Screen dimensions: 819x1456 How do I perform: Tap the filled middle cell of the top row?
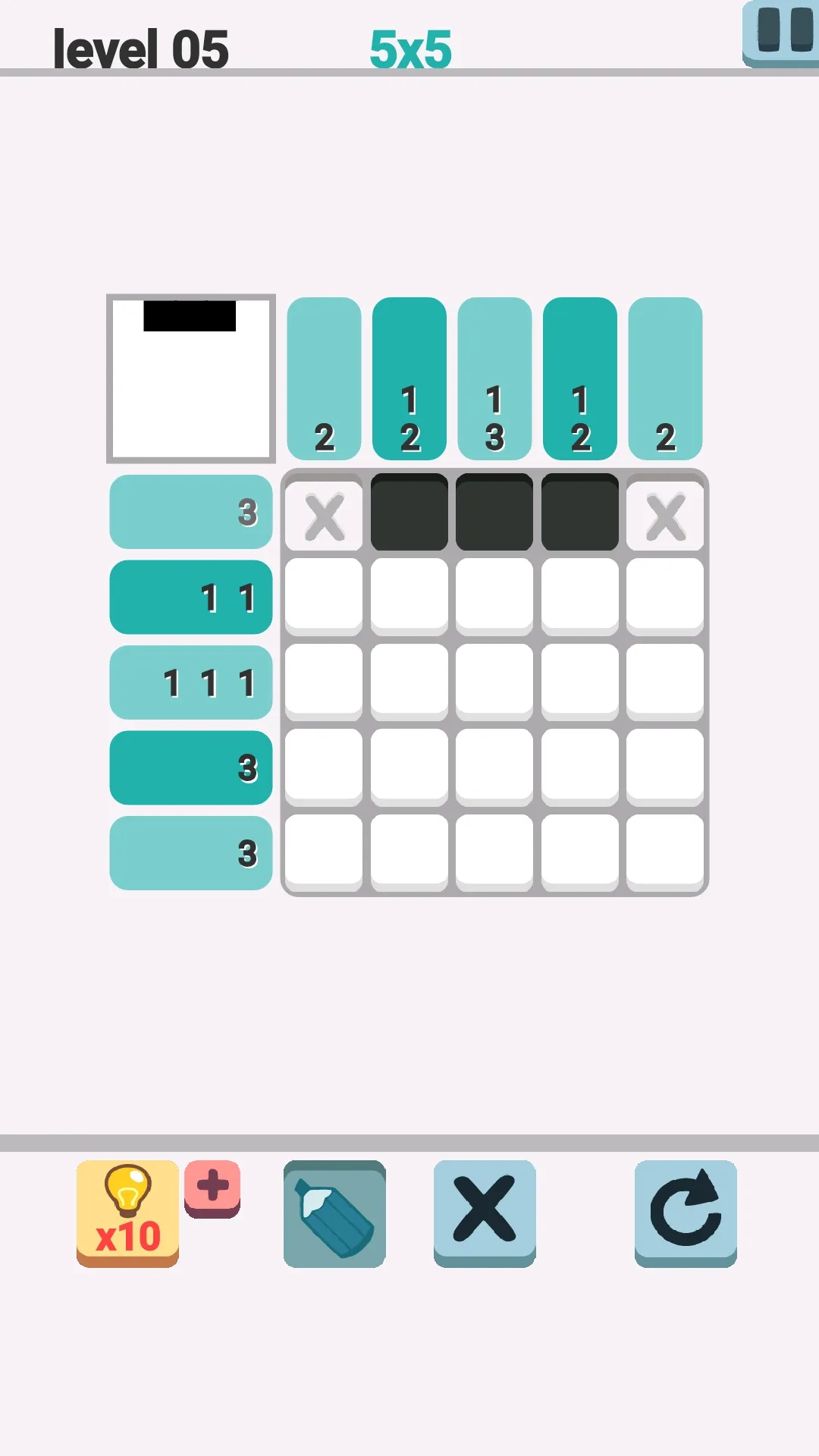tap(494, 513)
